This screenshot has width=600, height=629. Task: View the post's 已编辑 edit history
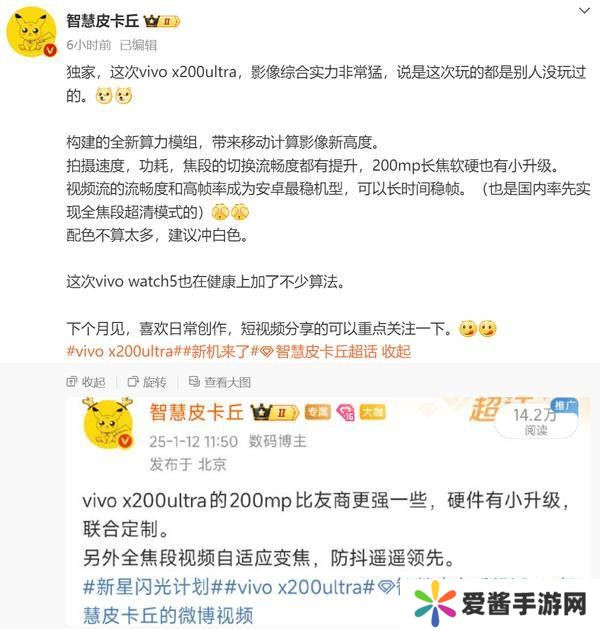137,45
